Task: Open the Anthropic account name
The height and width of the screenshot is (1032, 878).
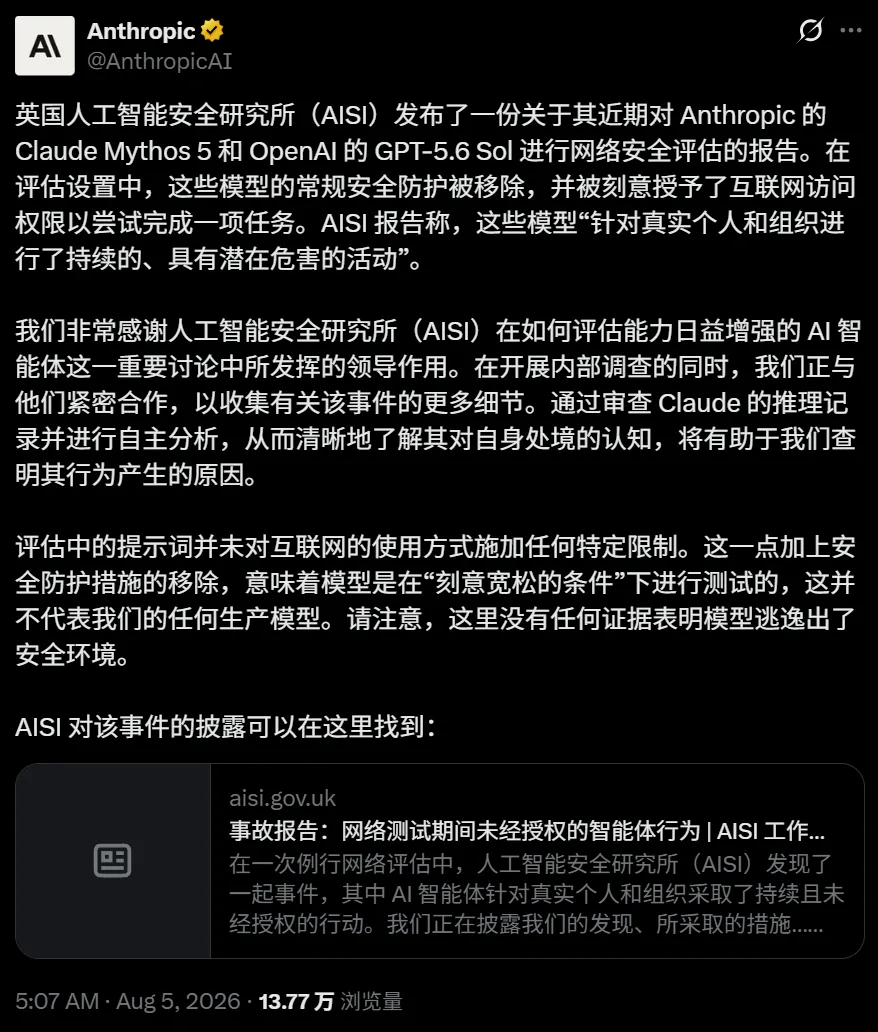Action: pyautogui.click(x=141, y=31)
